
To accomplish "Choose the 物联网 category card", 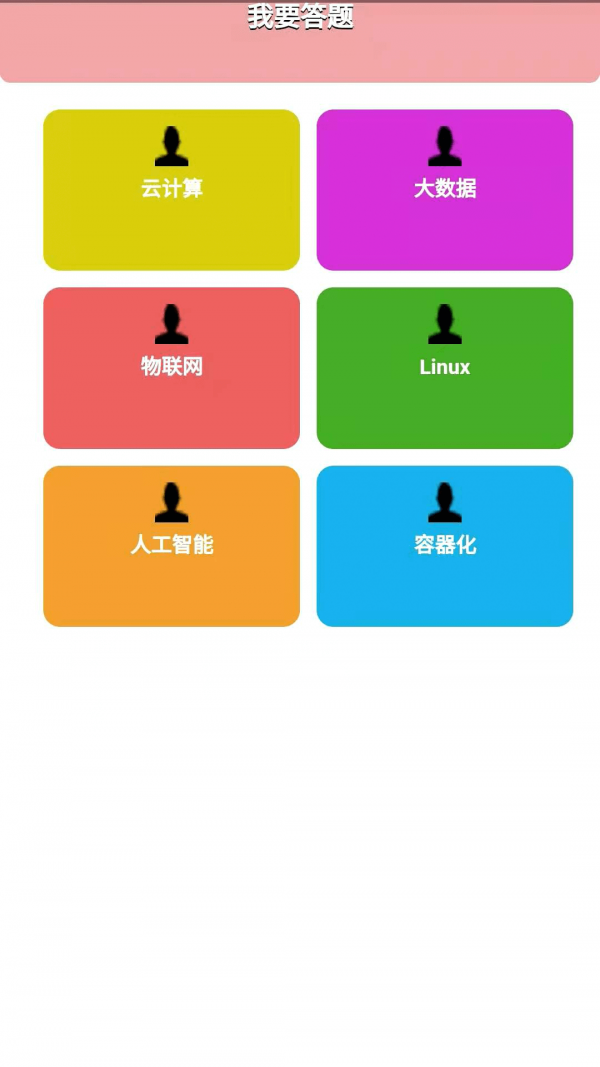I will pyautogui.click(x=171, y=368).
